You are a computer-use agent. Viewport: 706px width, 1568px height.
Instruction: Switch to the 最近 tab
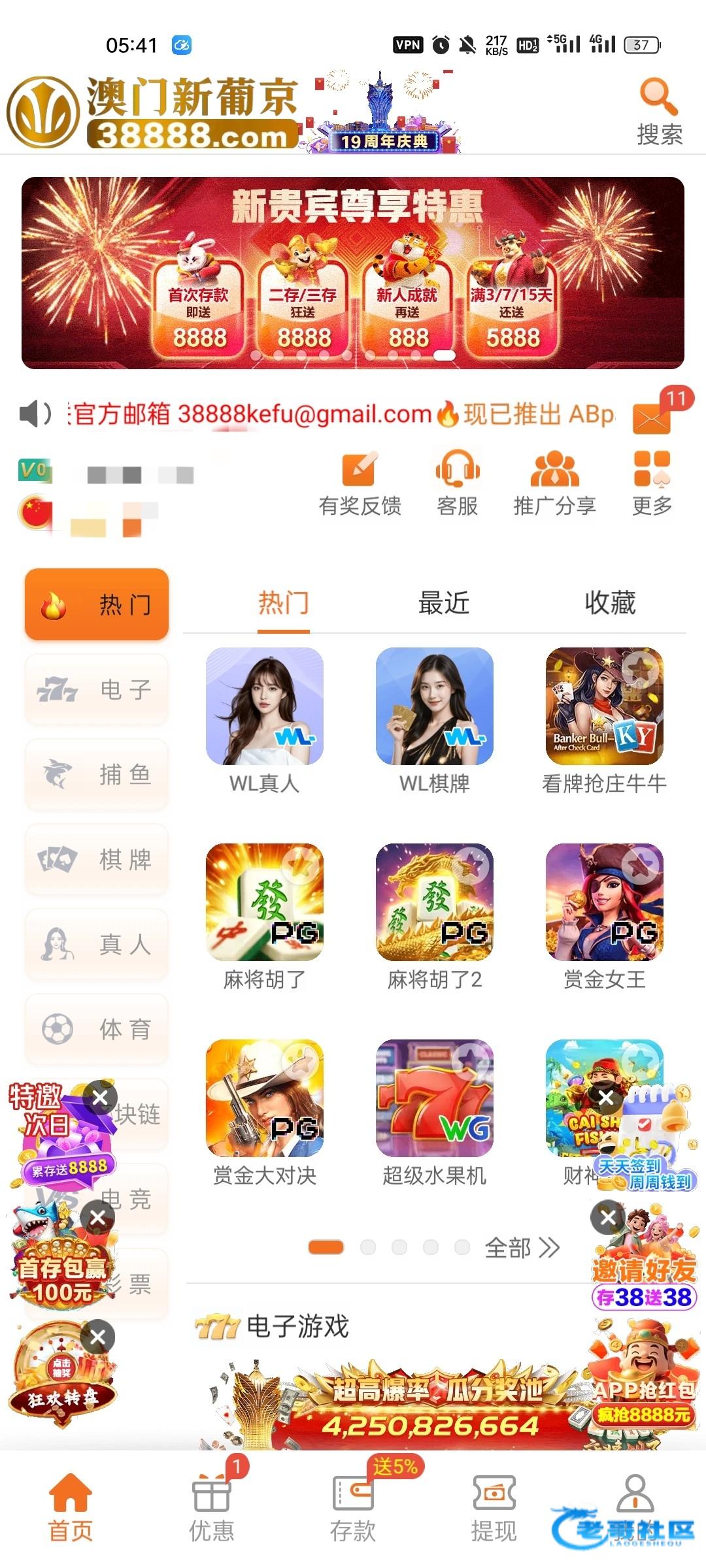click(444, 602)
